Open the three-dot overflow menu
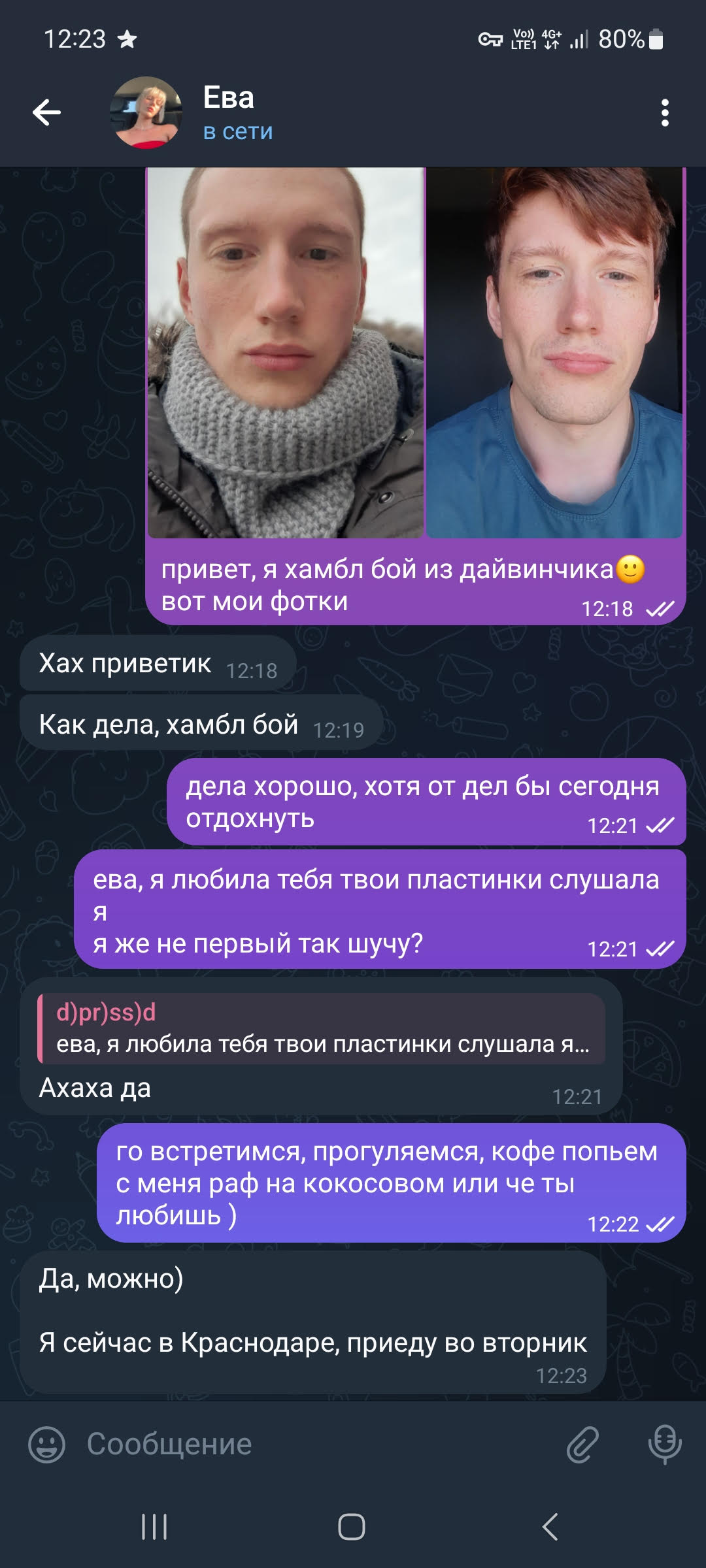Screen dimensions: 706x1568 (x=665, y=112)
